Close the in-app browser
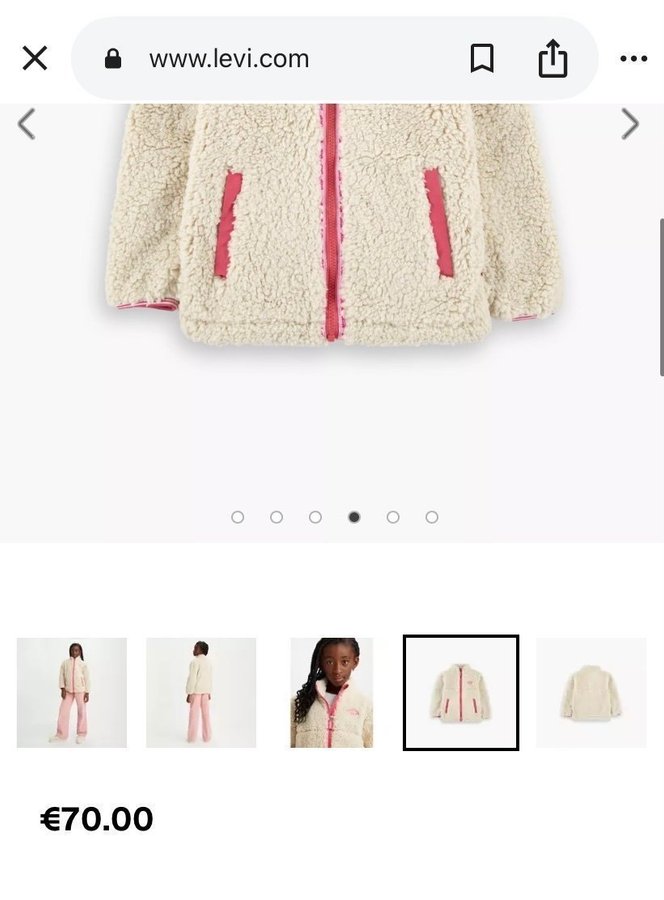This screenshot has width=664, height=900. [35, 59]
